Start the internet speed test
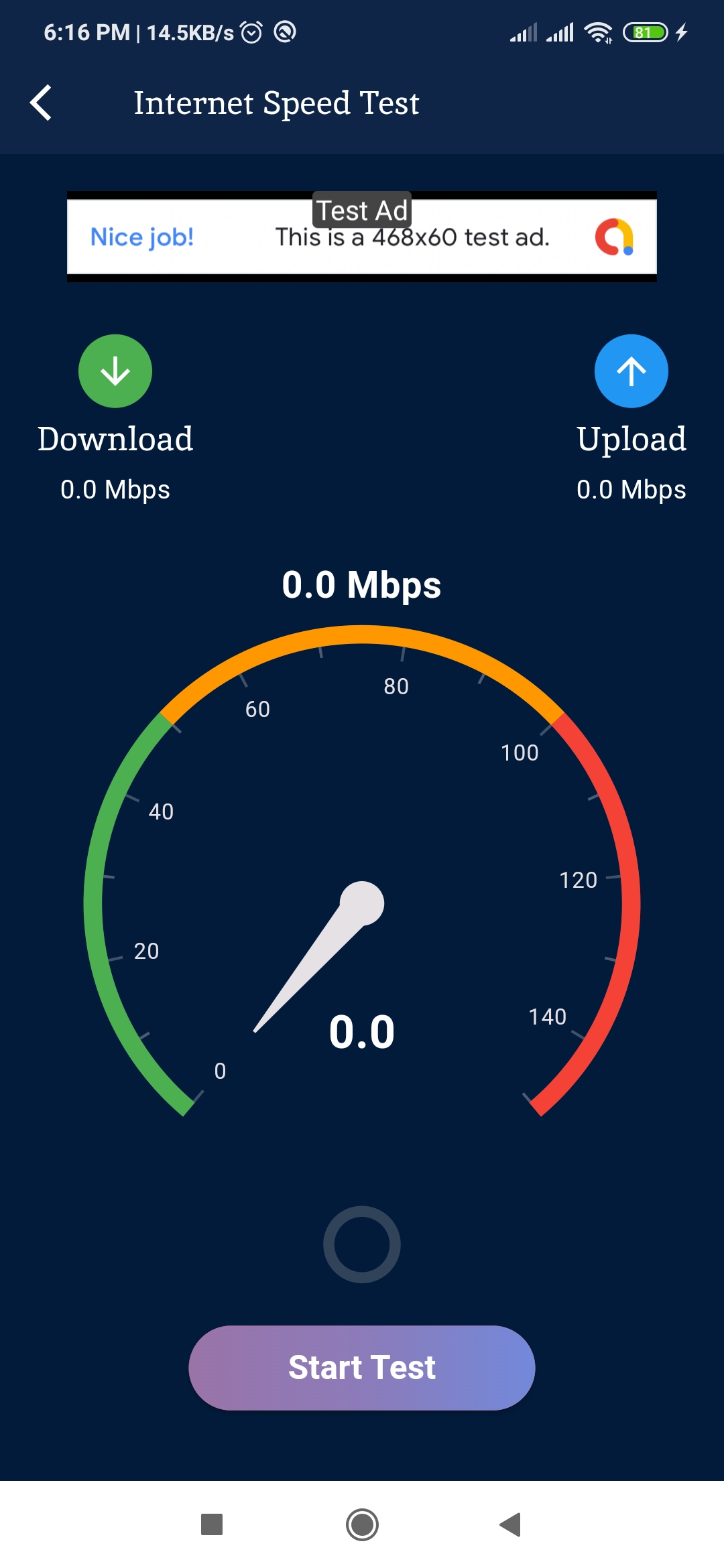The width and height of the screenshot is (724, 1568). point(361,1368)
